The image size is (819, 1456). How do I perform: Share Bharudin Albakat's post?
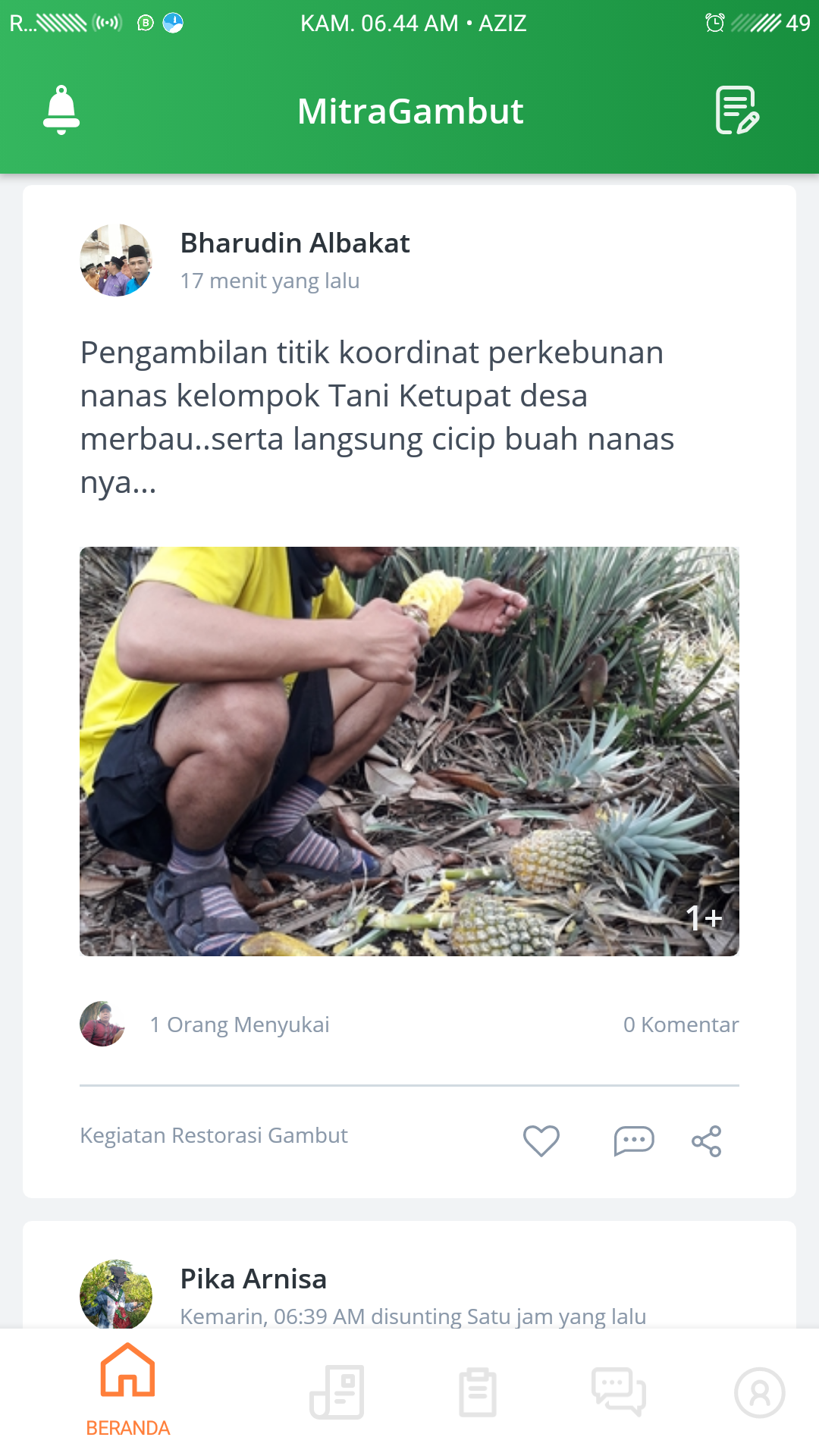(706, 1141)
